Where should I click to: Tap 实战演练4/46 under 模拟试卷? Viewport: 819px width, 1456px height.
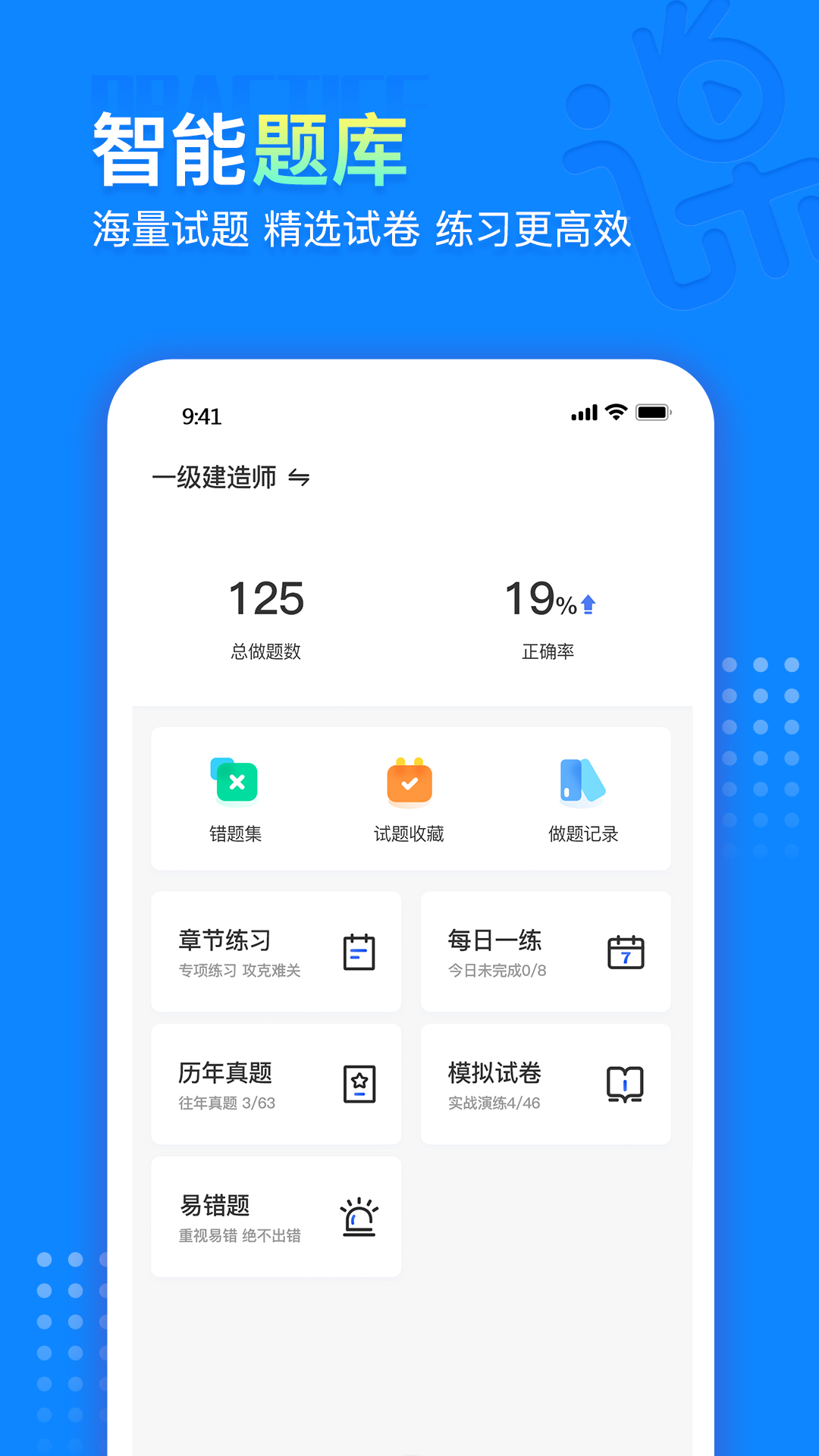[x=493, y=1103]
